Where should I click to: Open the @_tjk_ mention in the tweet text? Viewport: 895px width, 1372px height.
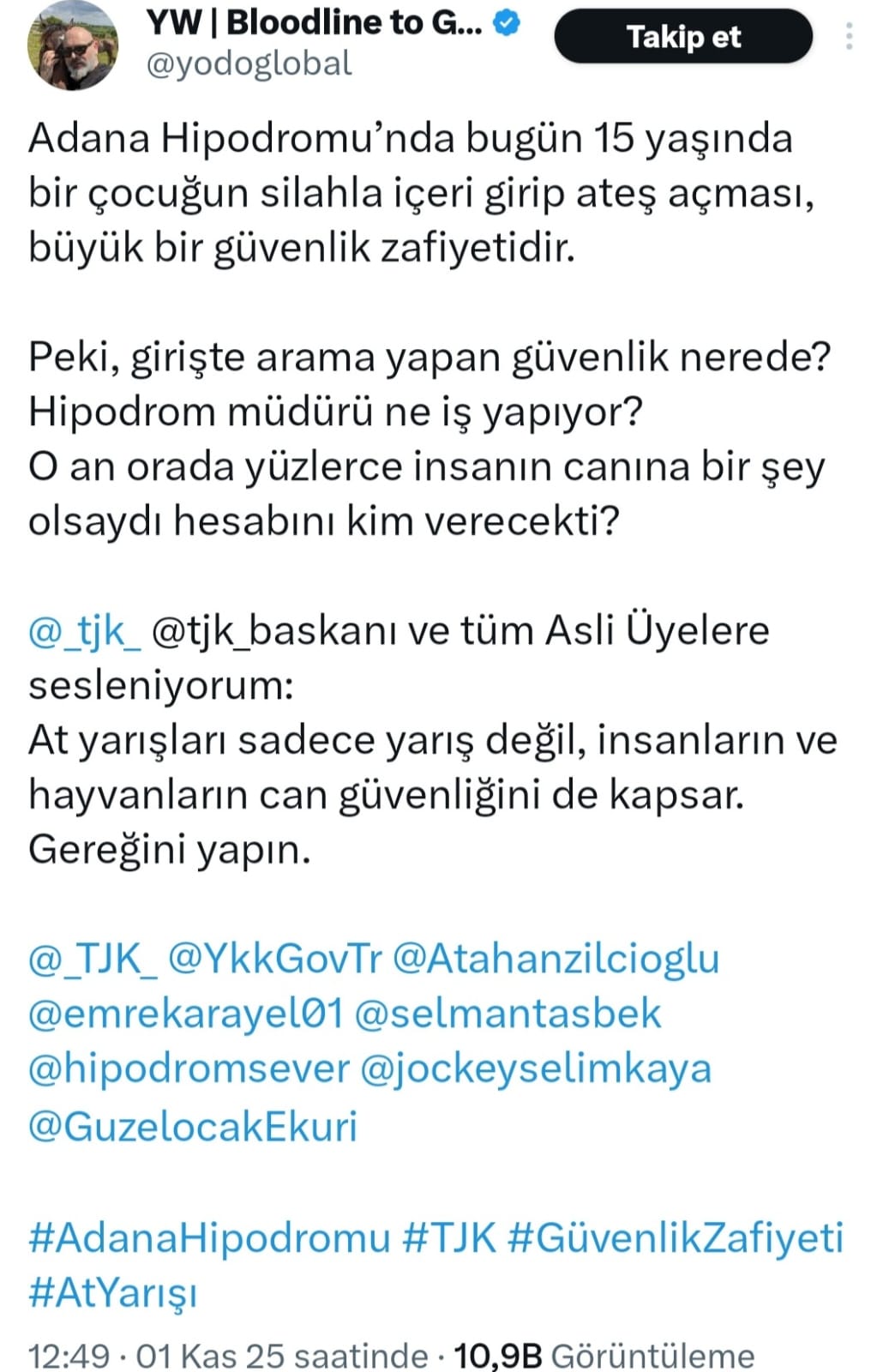(x=84, y=631)
